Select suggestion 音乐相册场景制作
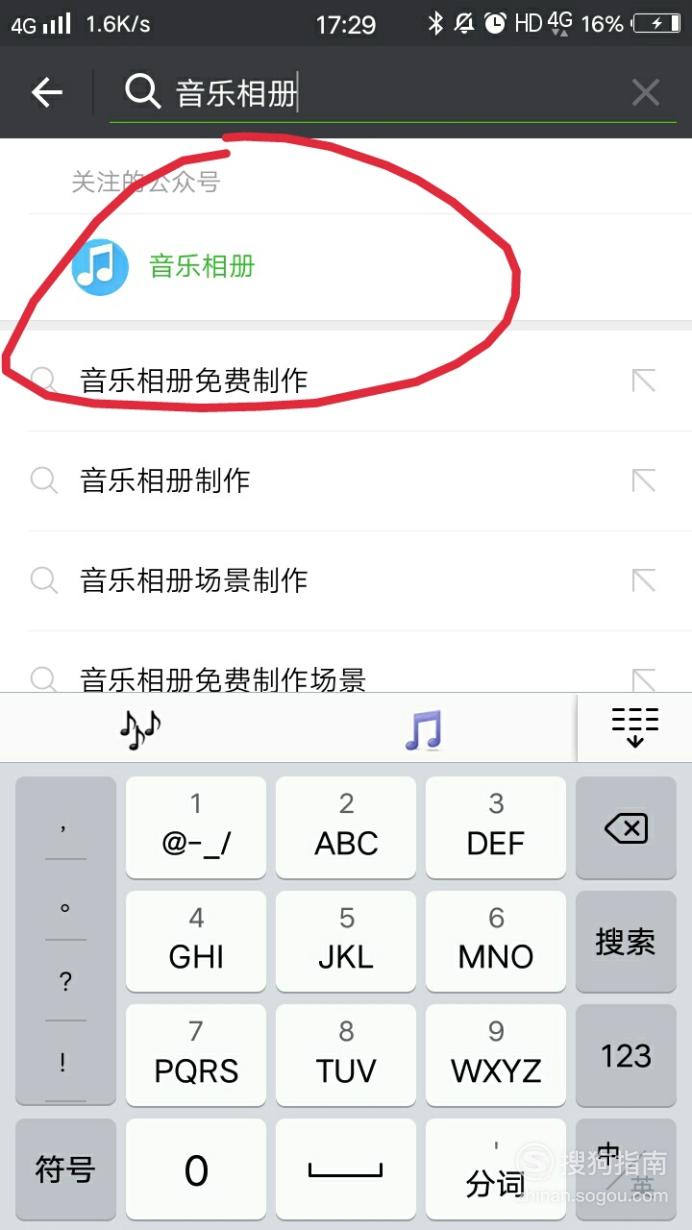Viewport: 692px width, 1230px height. [x=346, y=581]
